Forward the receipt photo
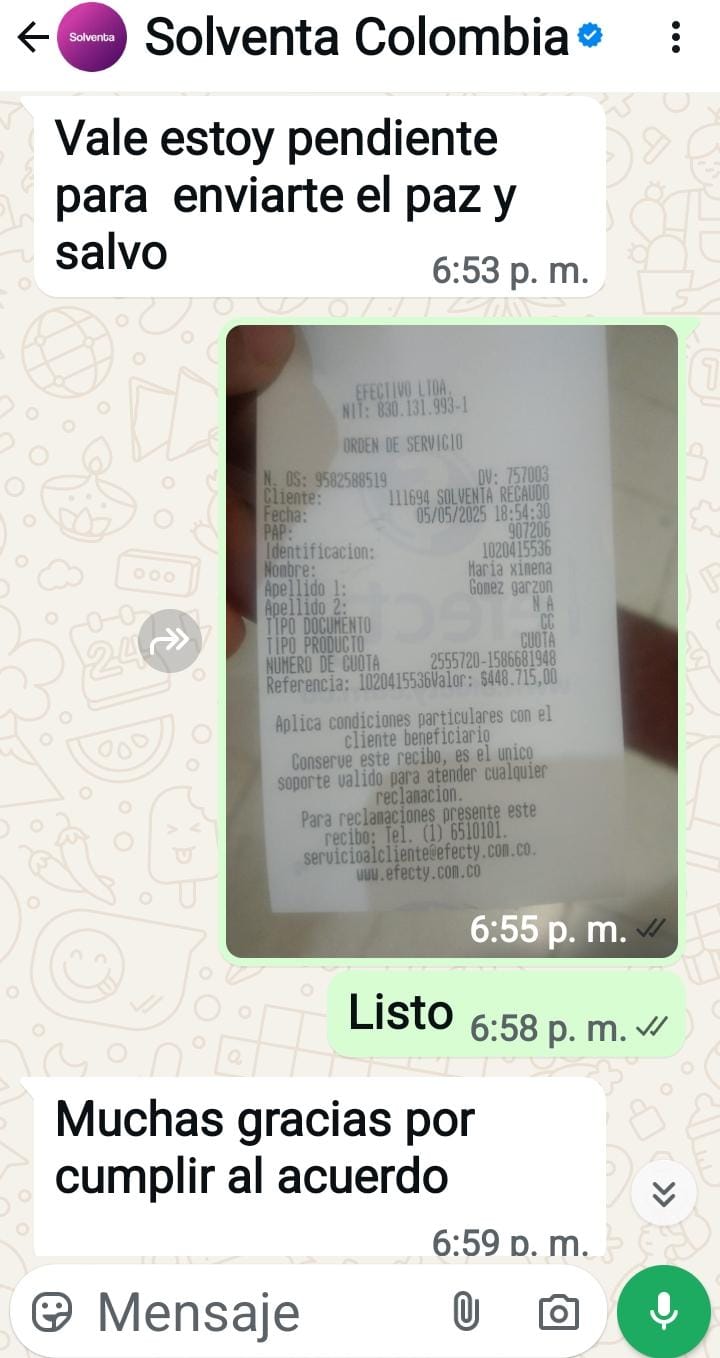Image resolution: width=720 pixels, height=1358 pixels. click(170, 641)
